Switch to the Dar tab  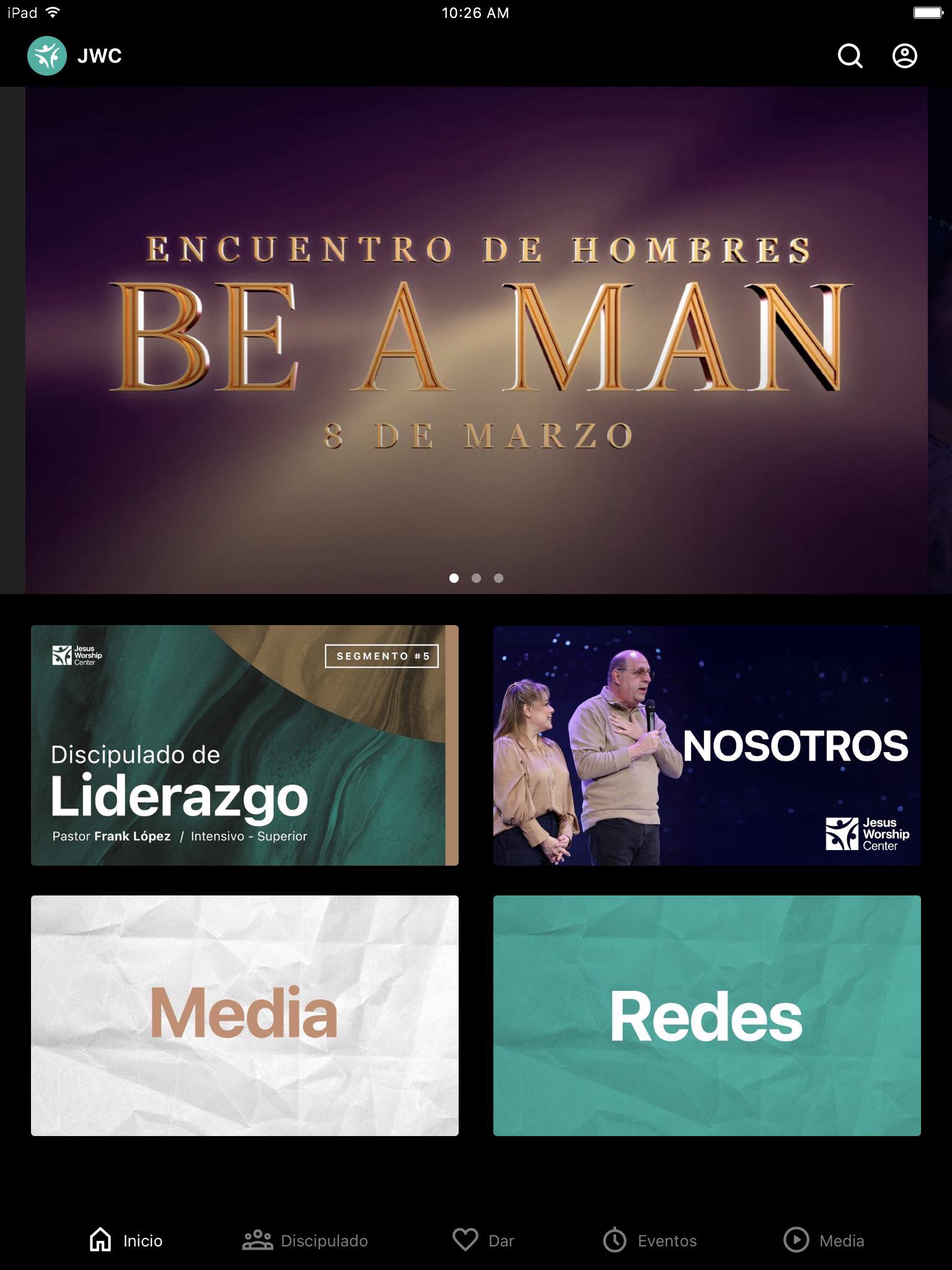pos(483,1240)
